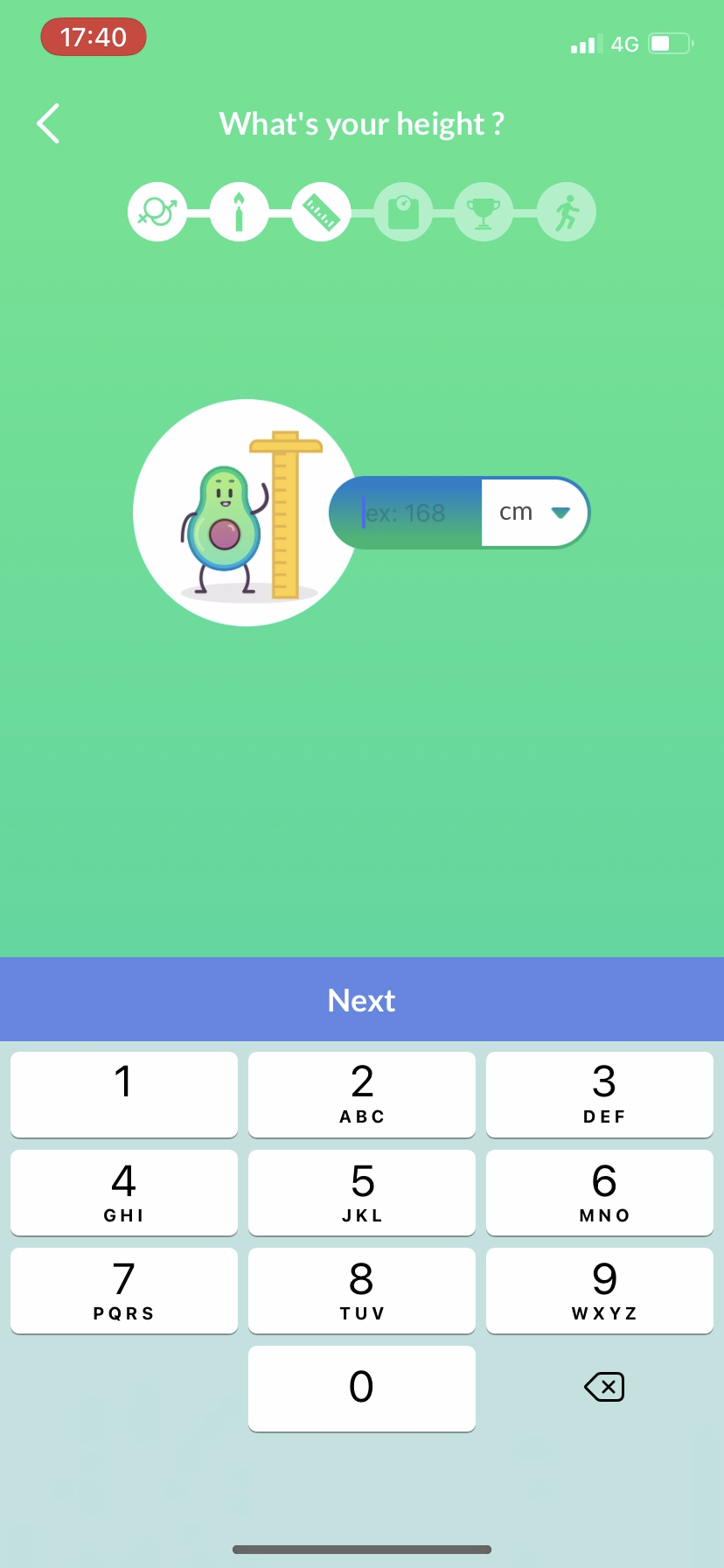Open the trophy goal step
This screenshot has height=1568, width=724.
click(484, 211)
